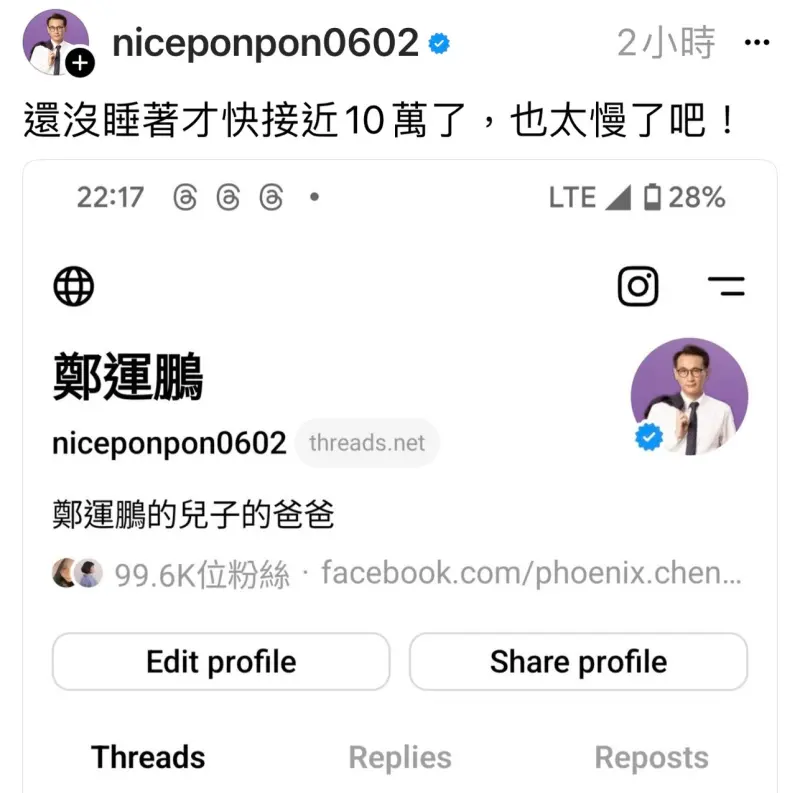Open niceponpon0602's profile from the username
Image resolution: width=800 pixels, height=793 pixels.
pos(265,43)
